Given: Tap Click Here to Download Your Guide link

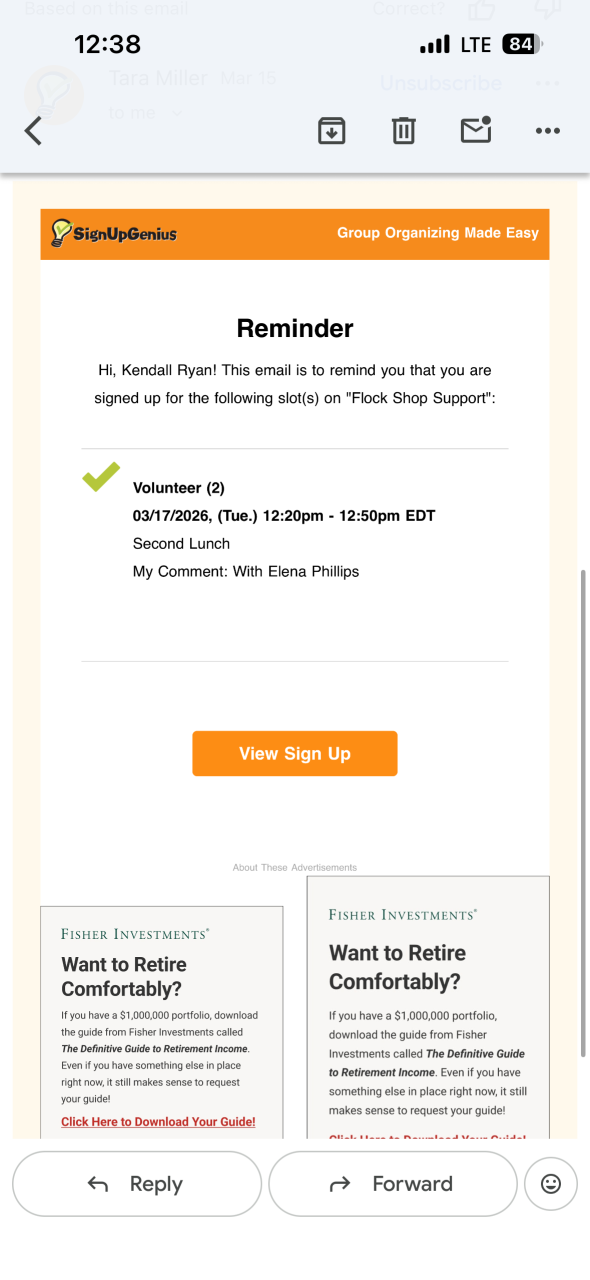Looking at the screenshot, I should coord(158,1122).
